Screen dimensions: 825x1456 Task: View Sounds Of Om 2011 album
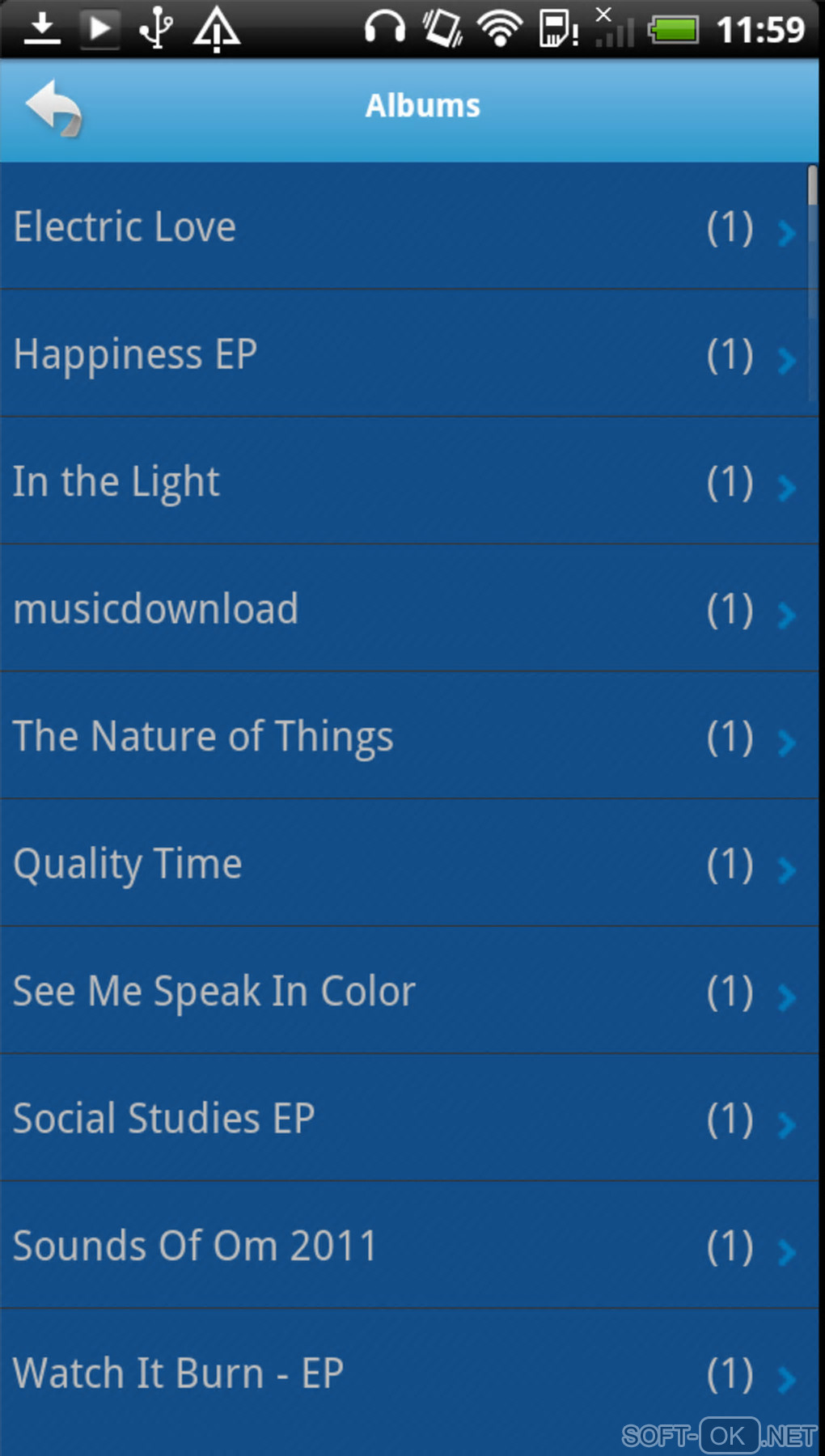404,1246
